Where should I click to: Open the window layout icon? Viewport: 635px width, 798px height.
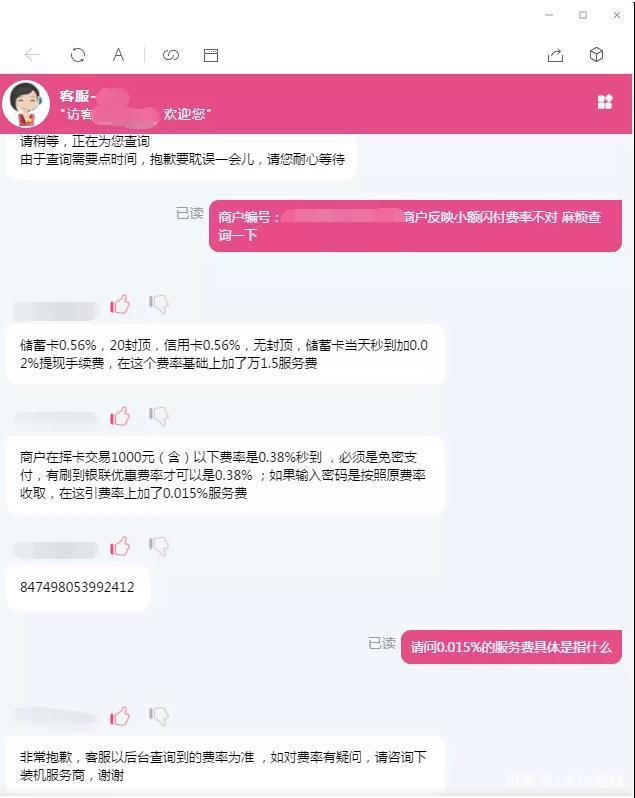pyautogui.click(x=211, y=55)
